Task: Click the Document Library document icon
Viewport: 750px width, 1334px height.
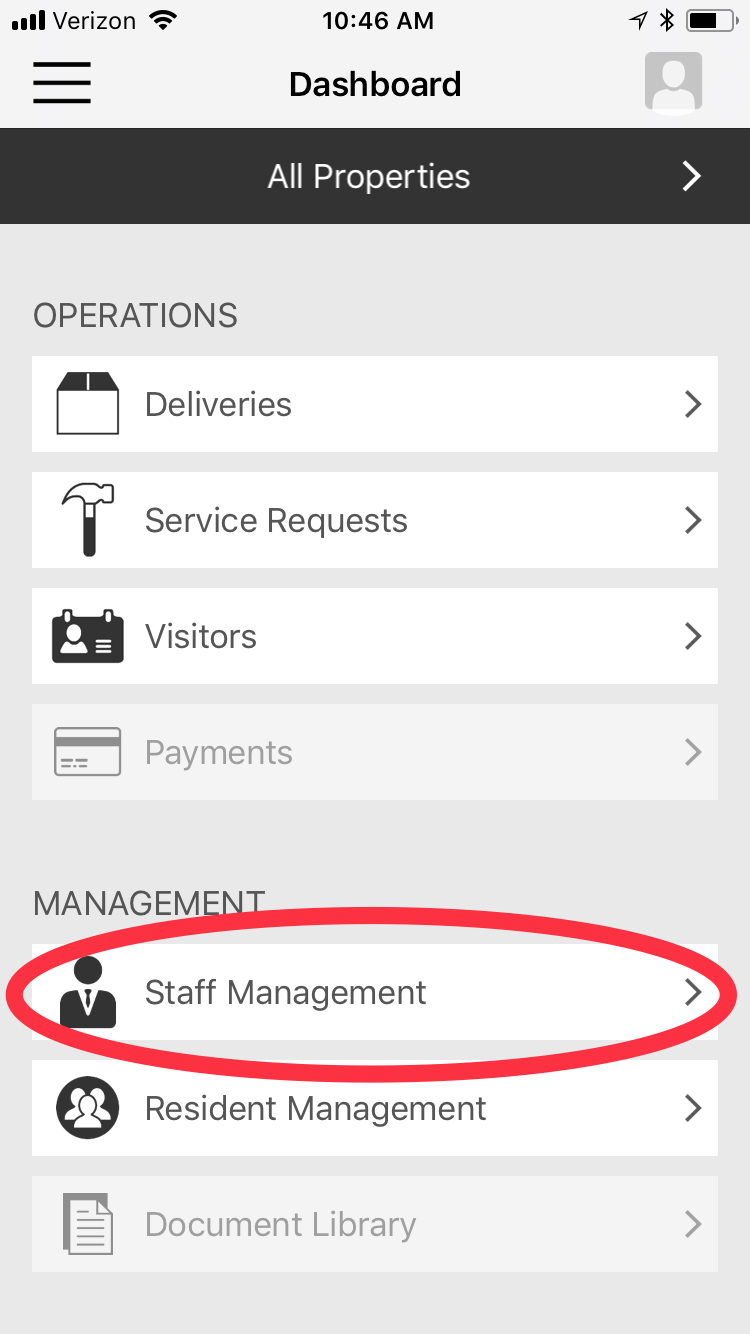Action: (86, 1224)
